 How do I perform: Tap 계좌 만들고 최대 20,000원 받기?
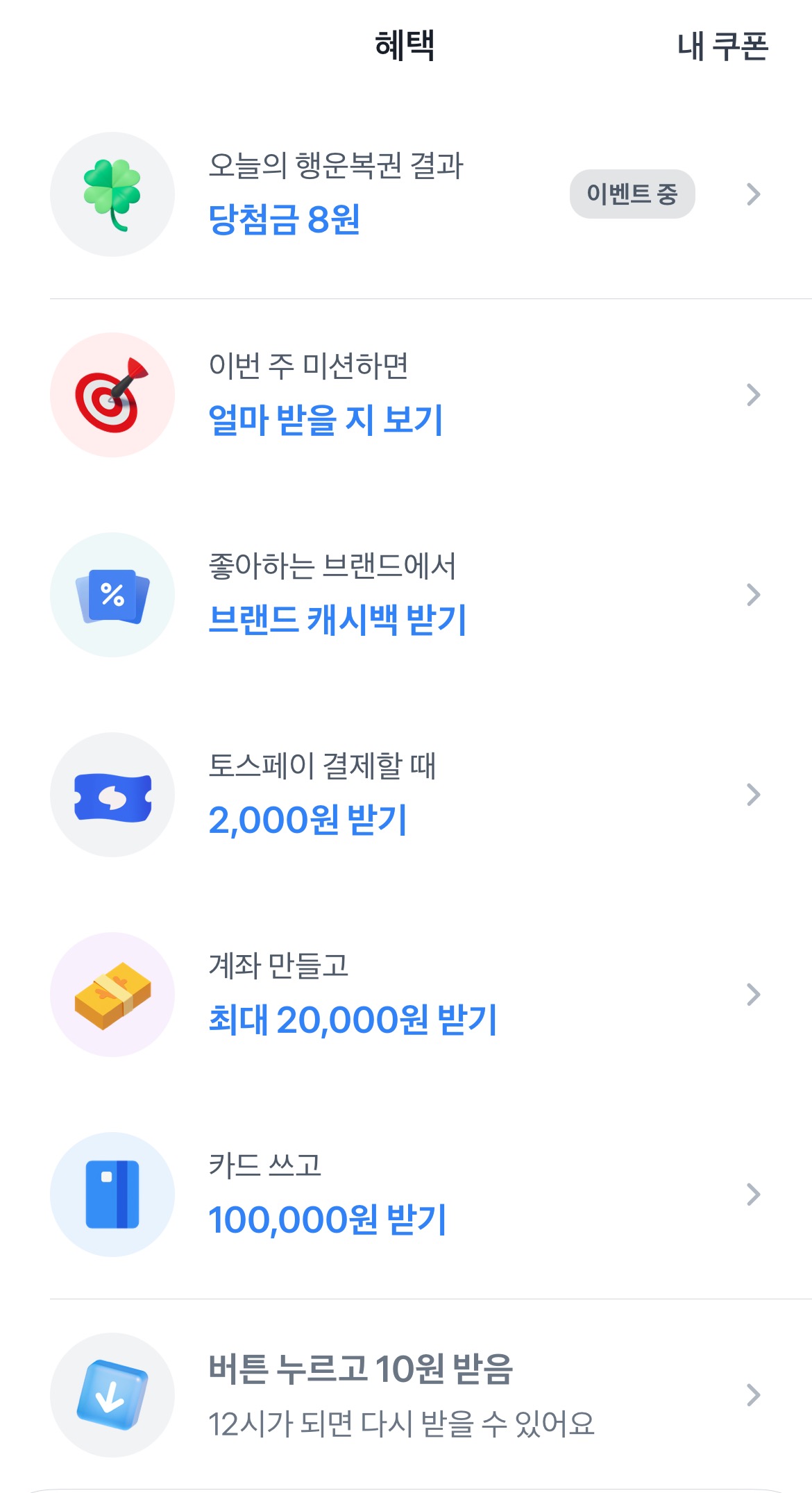click(406, 994)
